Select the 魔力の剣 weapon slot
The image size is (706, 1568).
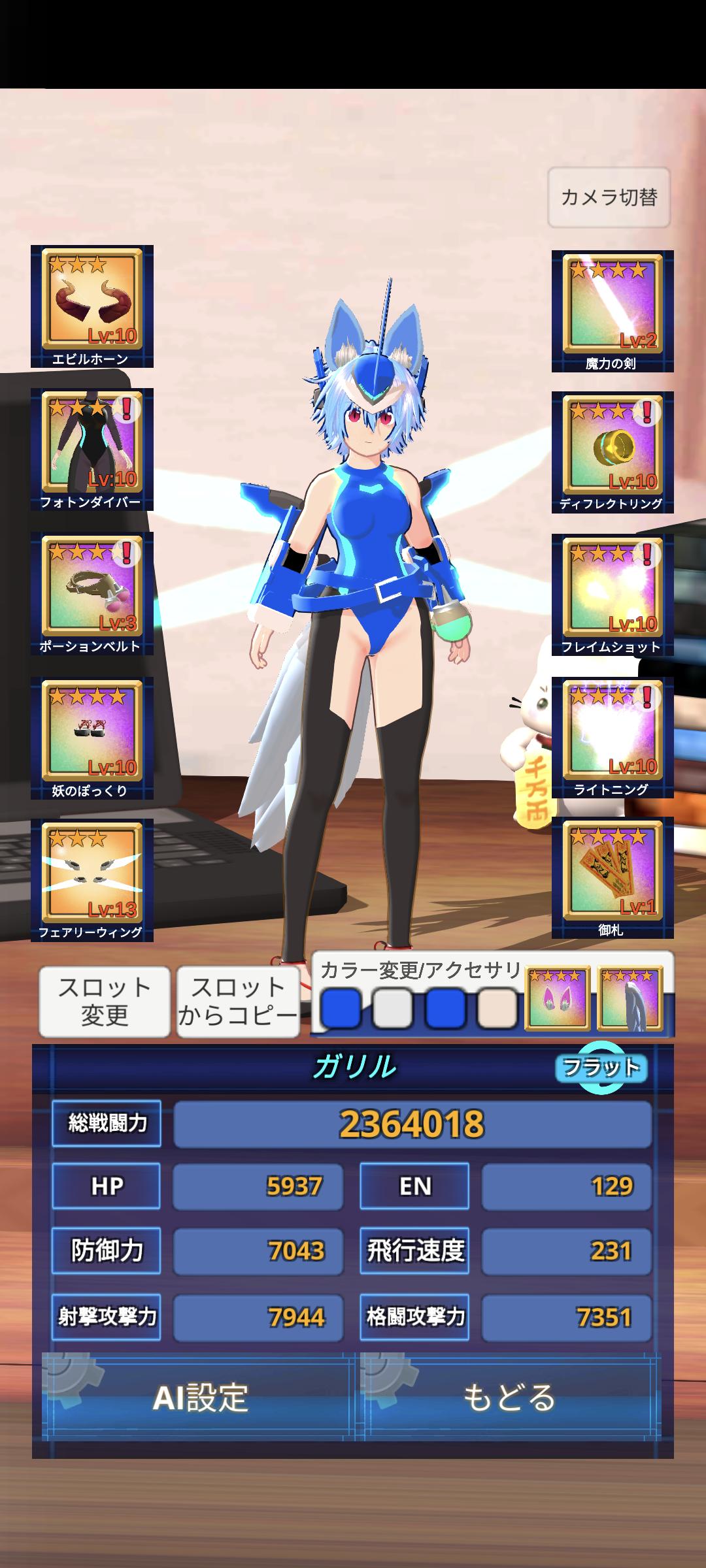[x=613, y=311]
